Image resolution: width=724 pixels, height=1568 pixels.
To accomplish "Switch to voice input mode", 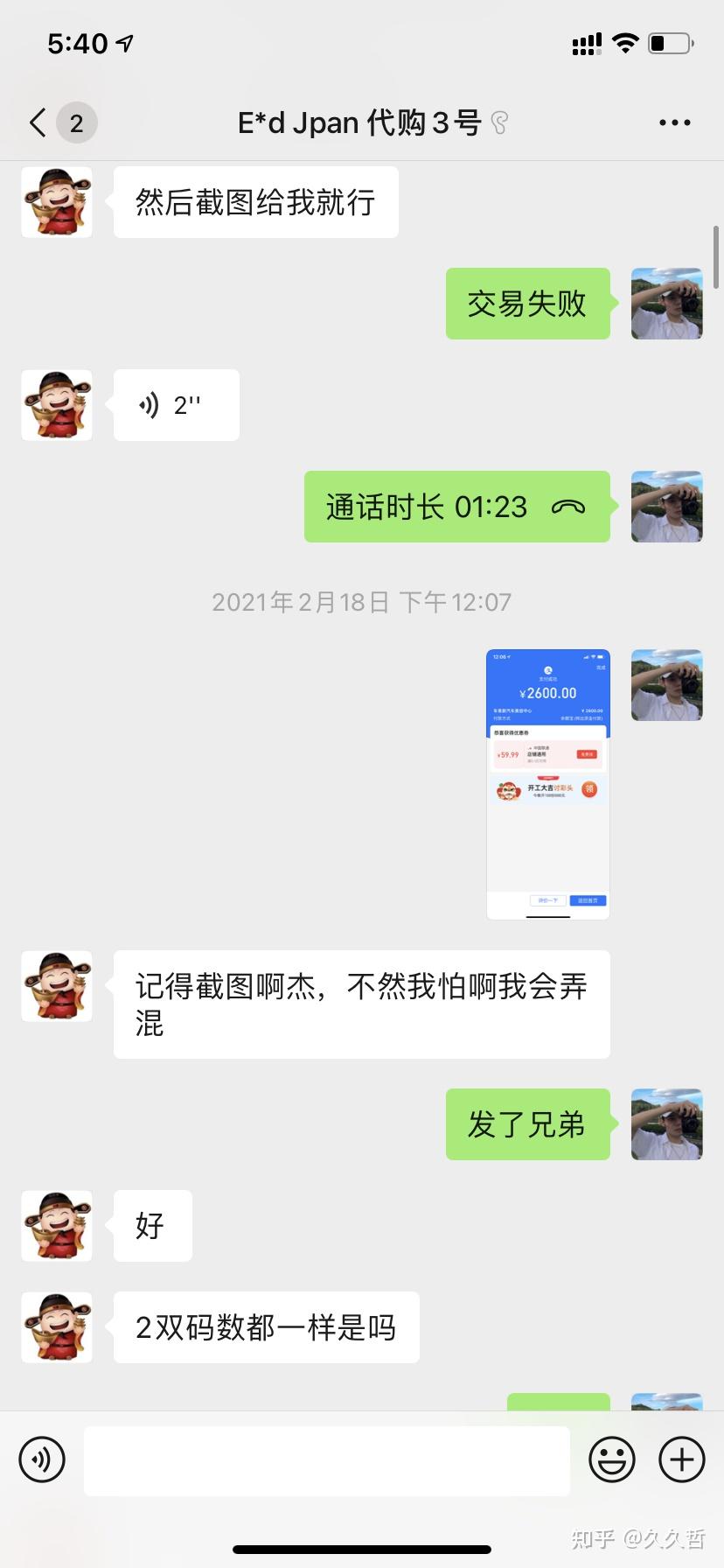I will [x=42, y=1459].
